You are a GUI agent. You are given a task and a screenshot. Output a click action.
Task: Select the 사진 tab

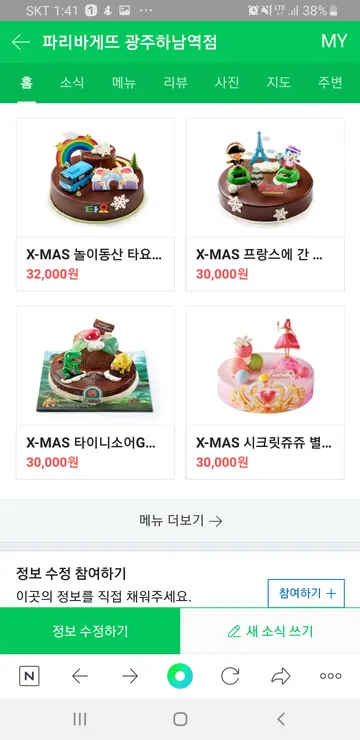pos(227,83)
